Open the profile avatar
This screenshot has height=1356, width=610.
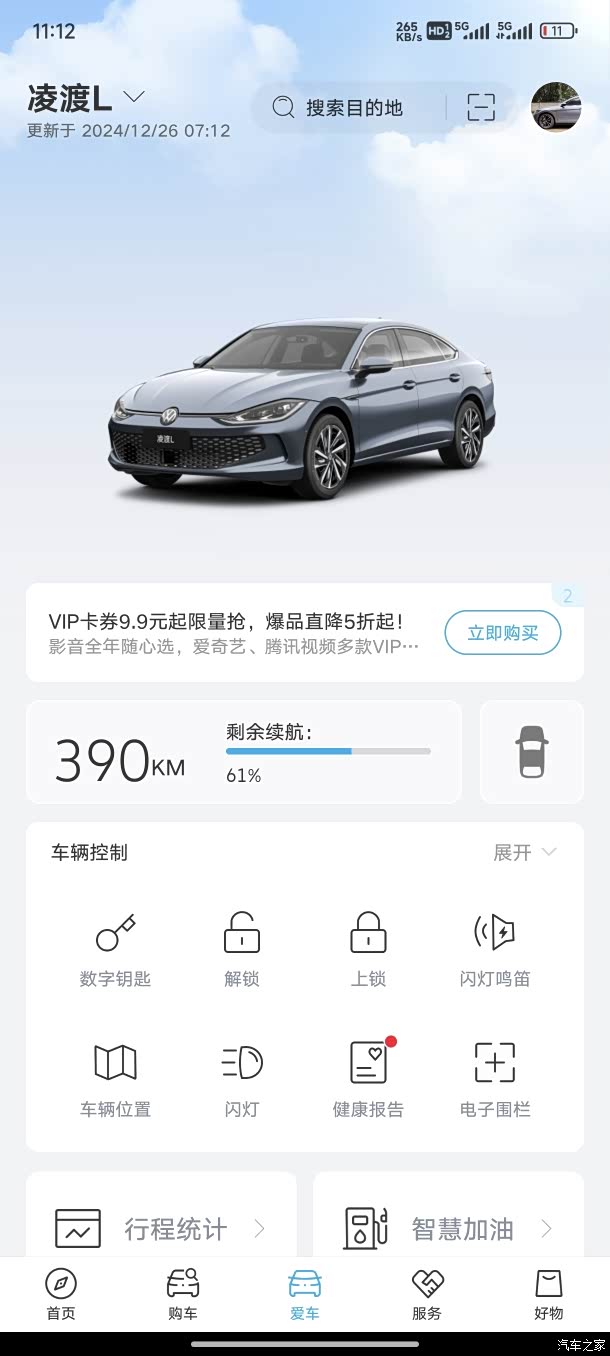point(556,107)
